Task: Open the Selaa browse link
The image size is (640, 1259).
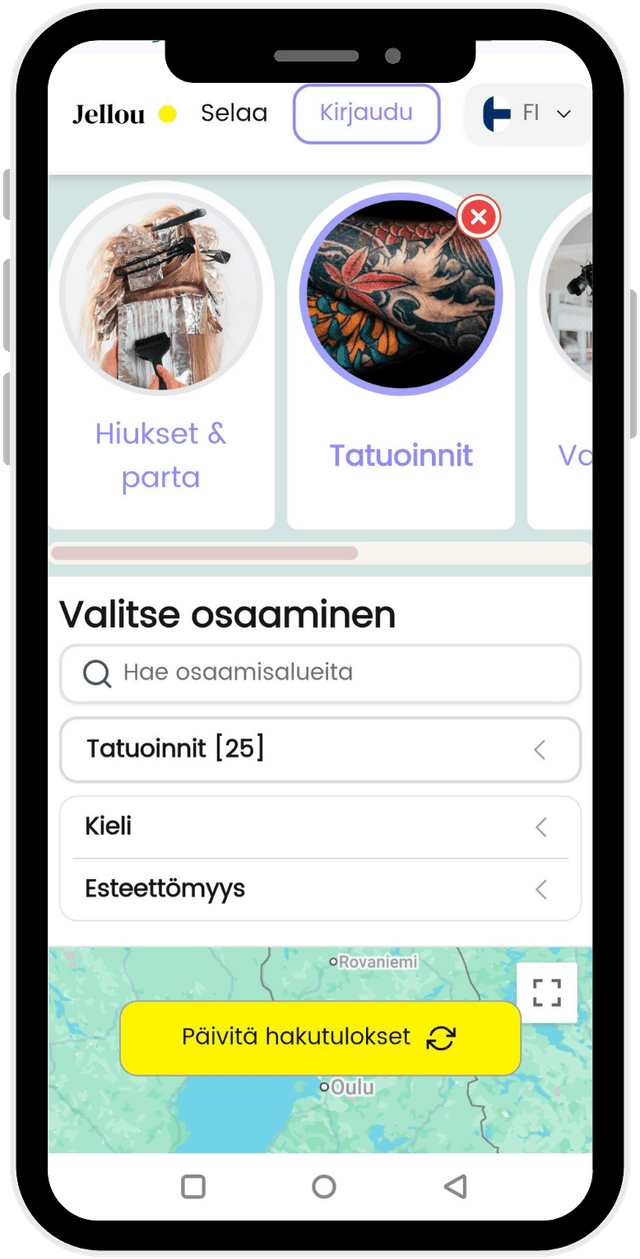Action: [x=234, y=113]
